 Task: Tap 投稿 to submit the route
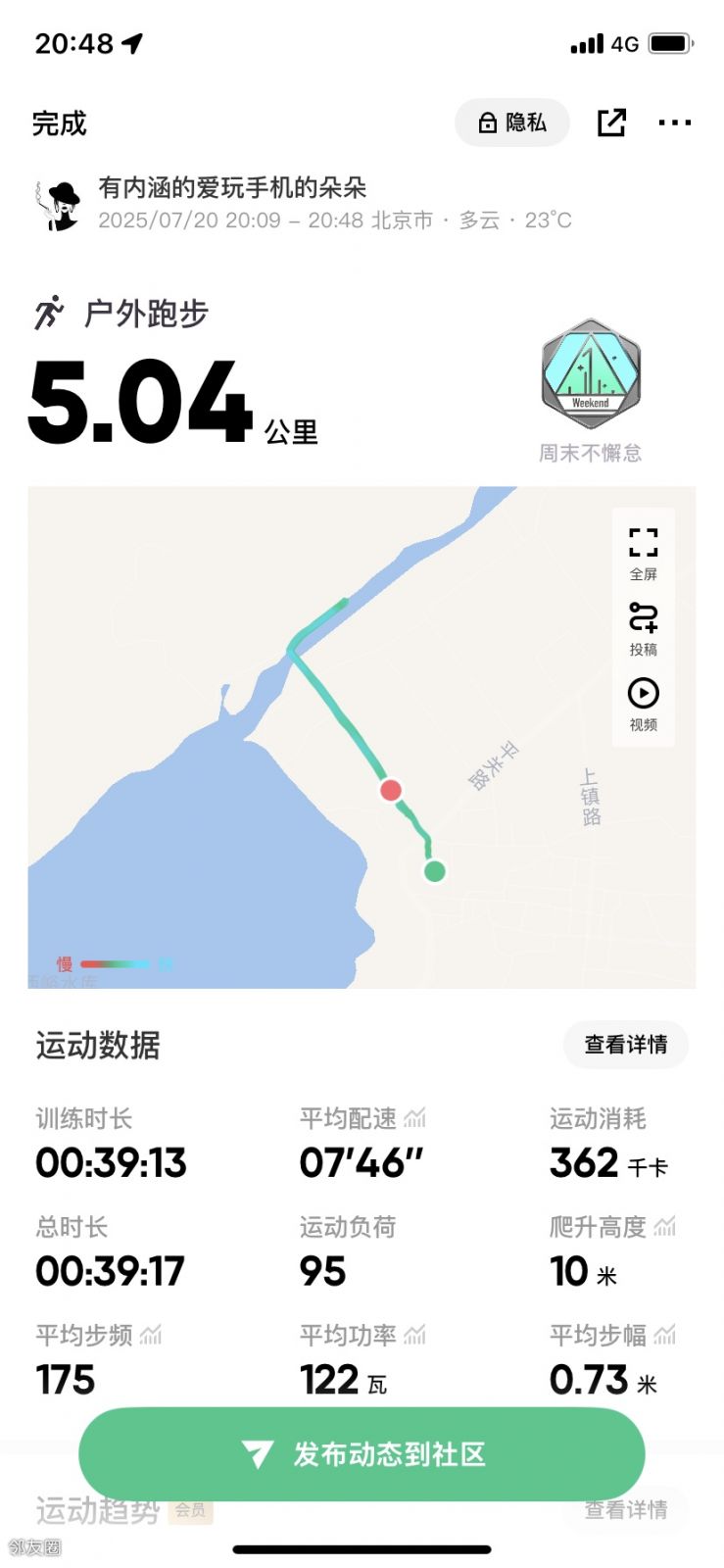643,628
